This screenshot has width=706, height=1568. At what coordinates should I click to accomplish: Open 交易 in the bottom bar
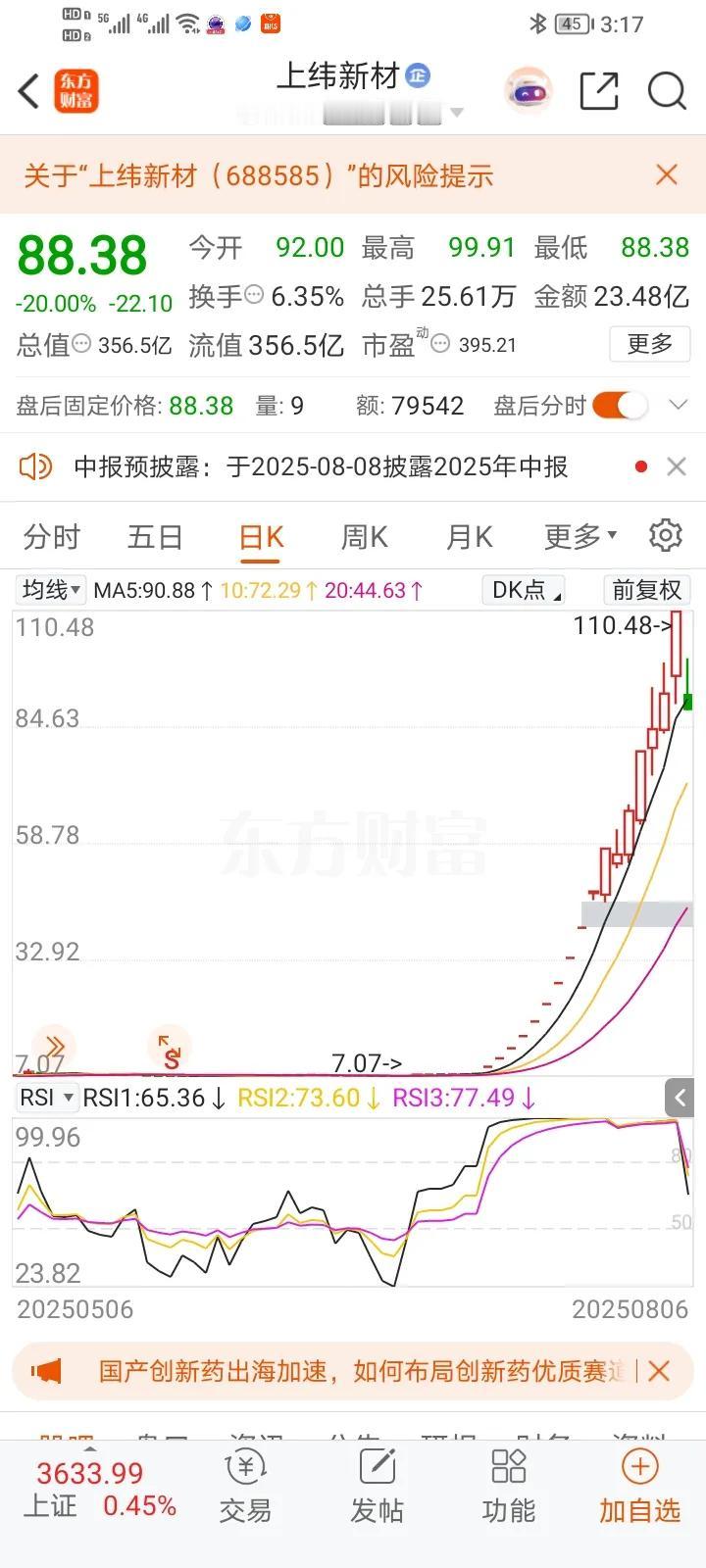(245, 1488)
